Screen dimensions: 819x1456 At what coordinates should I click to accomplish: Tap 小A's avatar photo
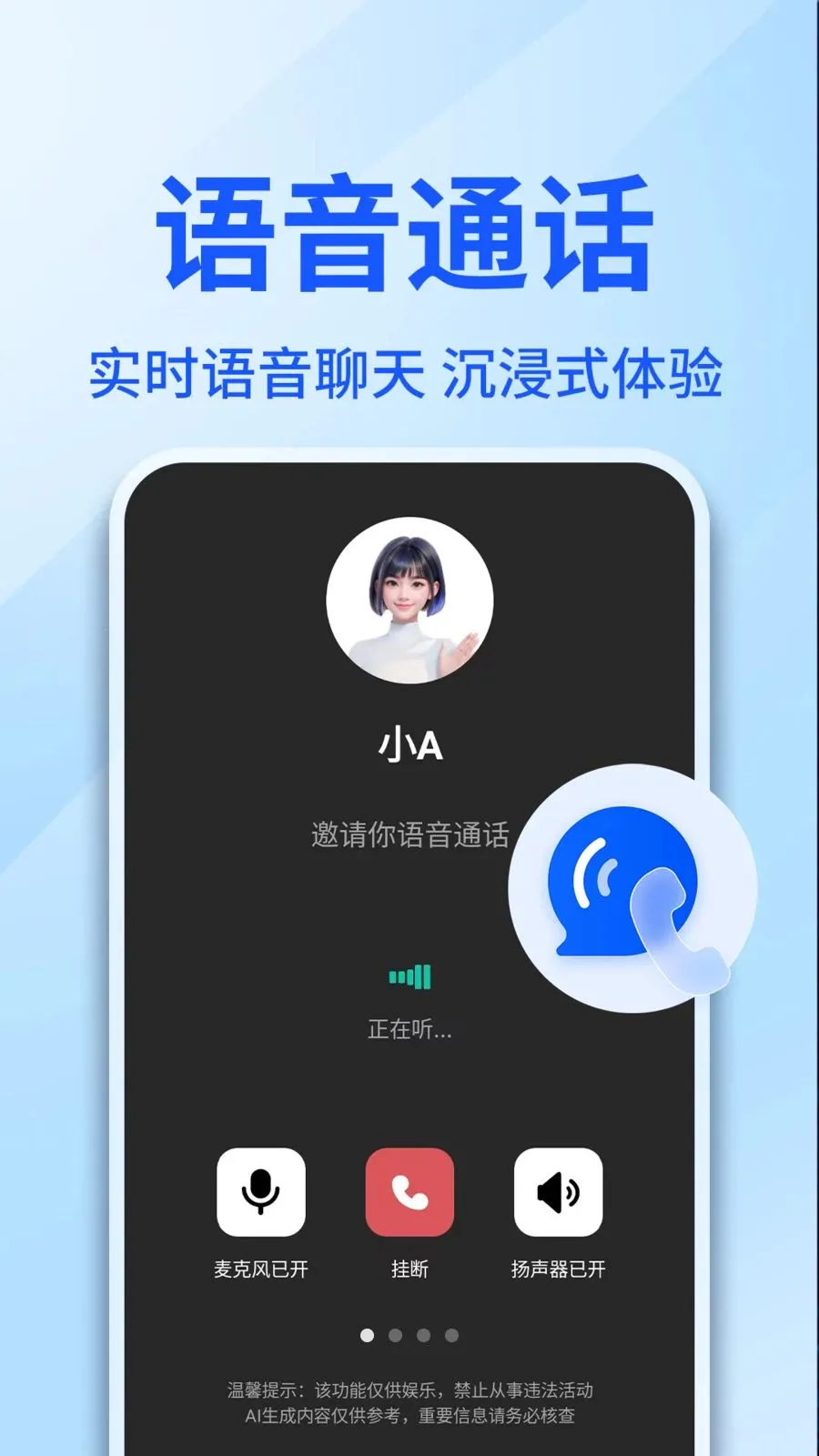pos(409,598)
